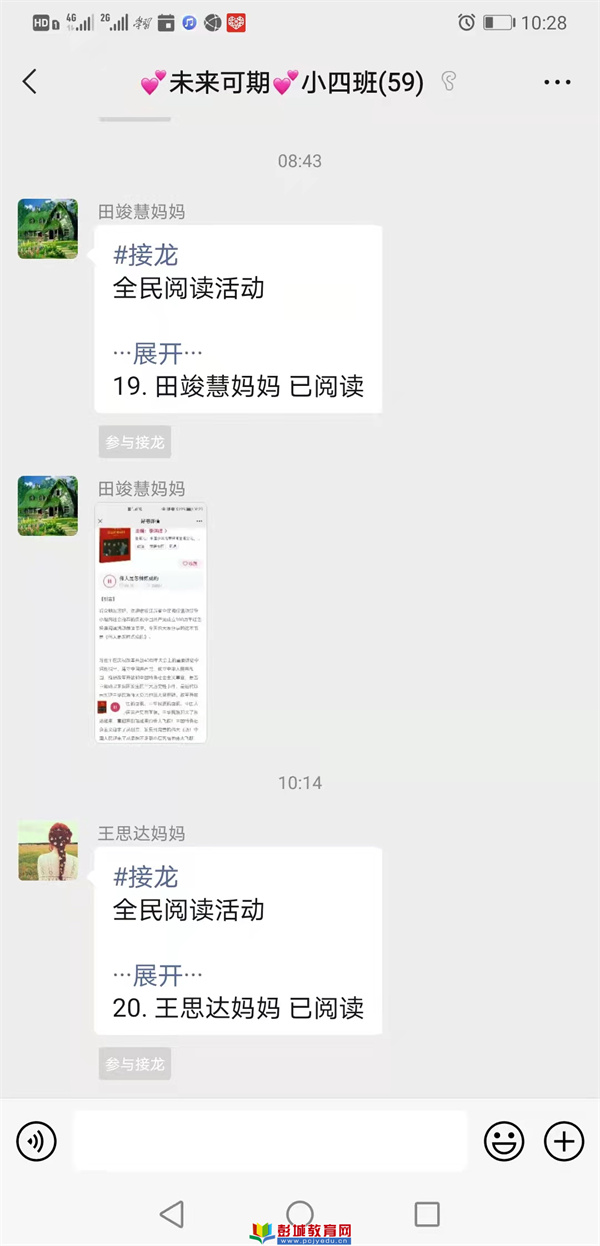The image size is (600, 1246).
Task: Switch to voice message input
Action: (37, 1140)
